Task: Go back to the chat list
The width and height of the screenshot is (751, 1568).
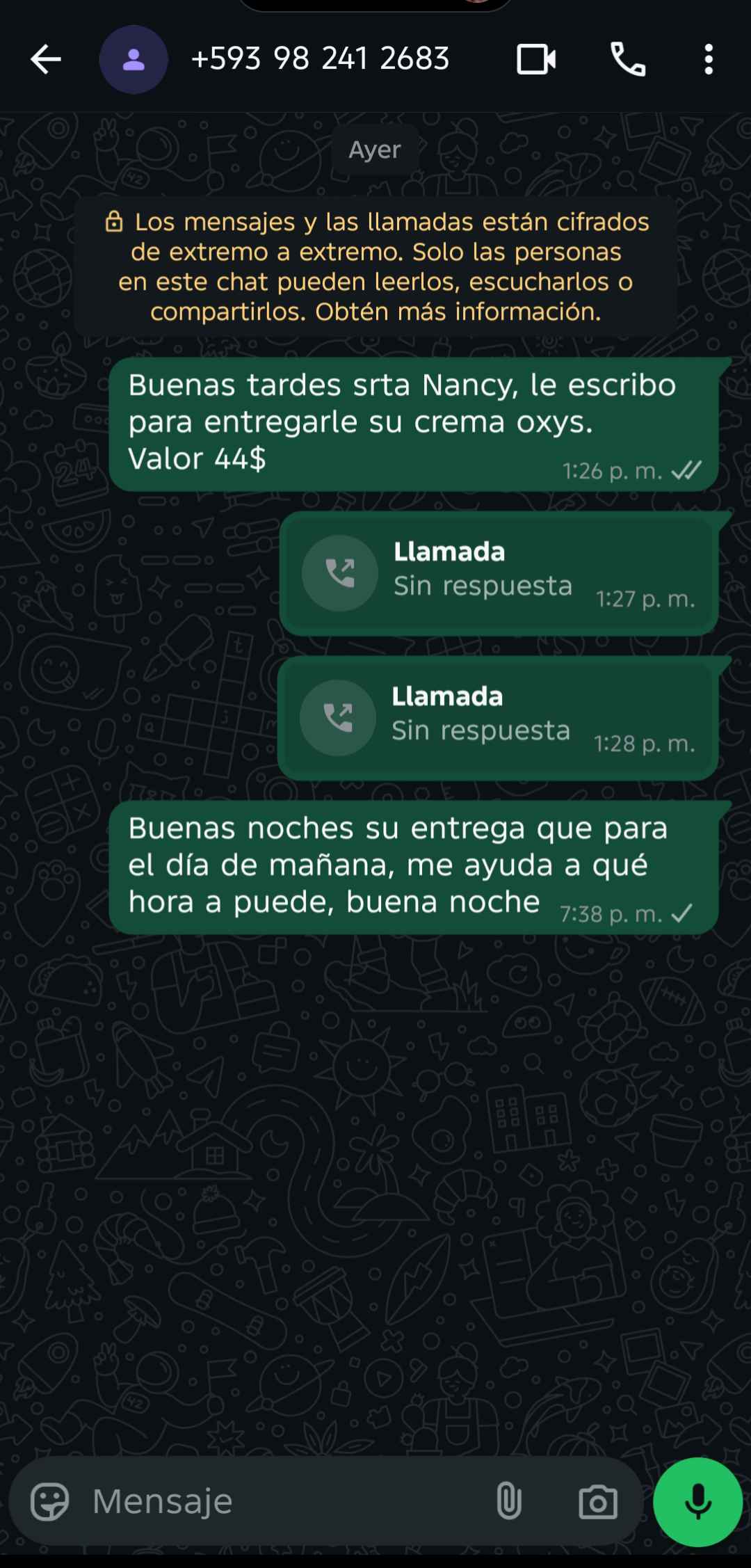Action: click(46, 60)
